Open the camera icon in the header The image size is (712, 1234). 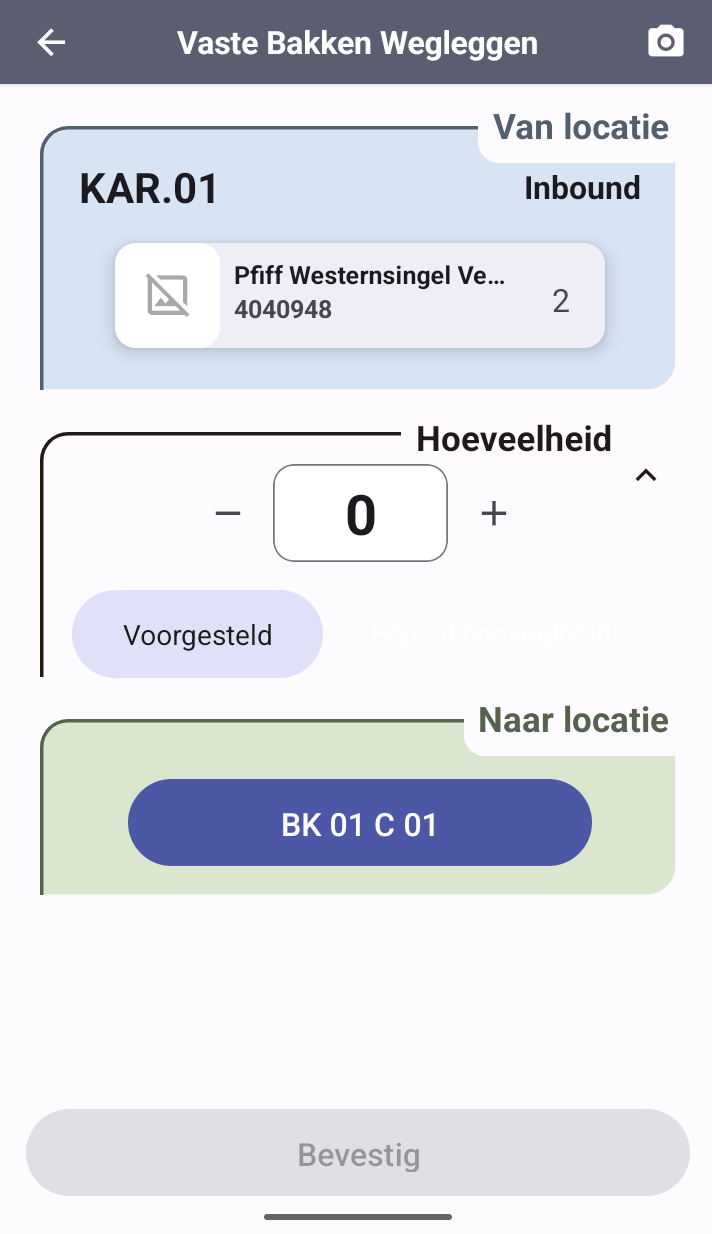[x=665, y=42]
